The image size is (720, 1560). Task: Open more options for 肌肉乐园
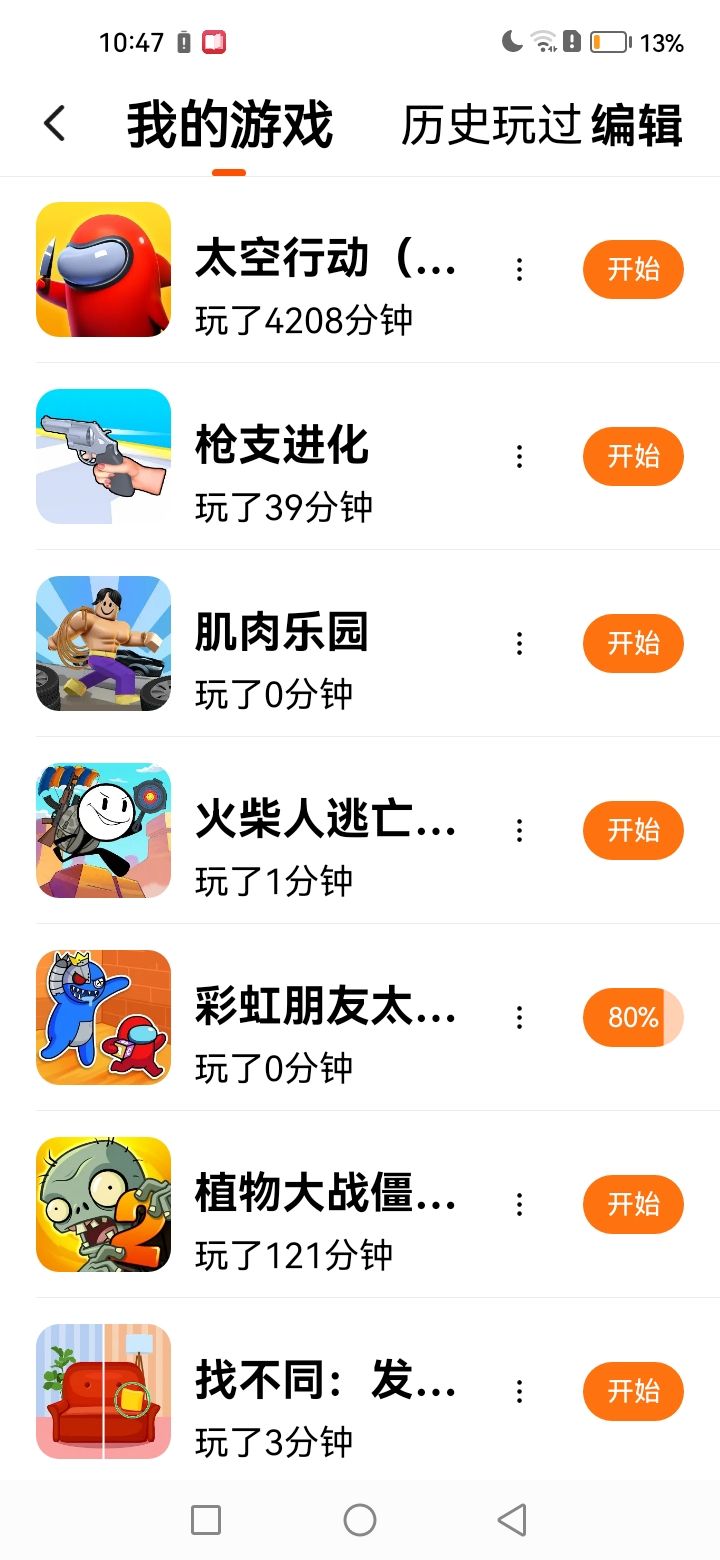pos(519,643)
